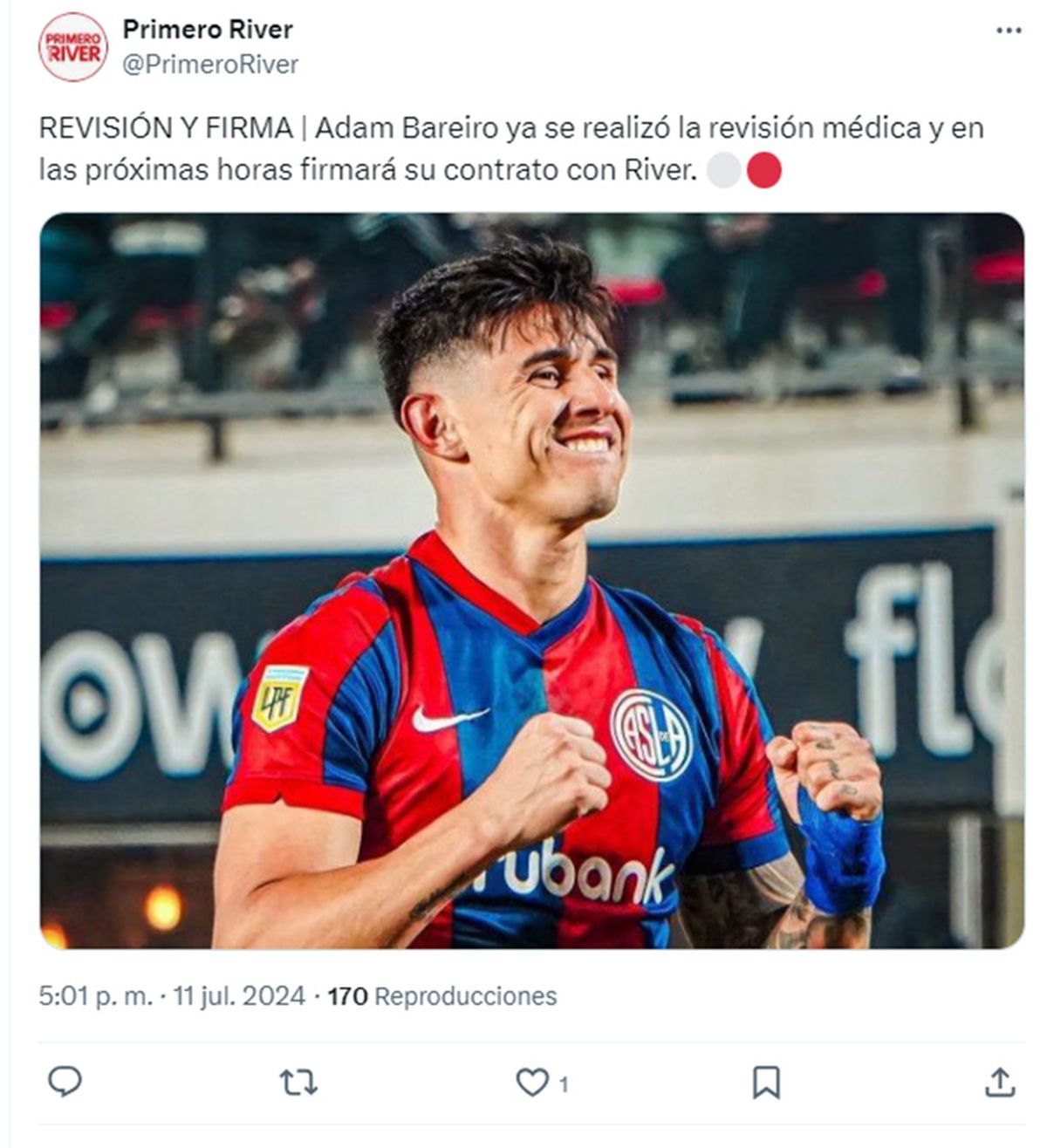1047x1148 pixels.
Task: Open the tweet's more options menu
Action: [x=1008, y=31]
